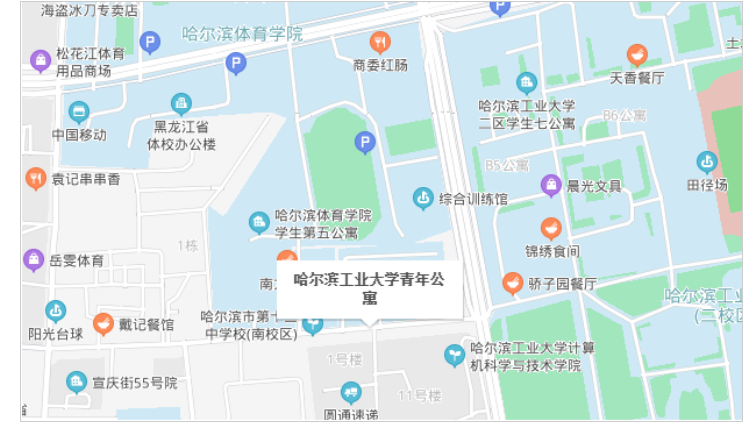Select the 综合训练馆 marker
Viewport: 746px width, 447px height.
(423, 198)
